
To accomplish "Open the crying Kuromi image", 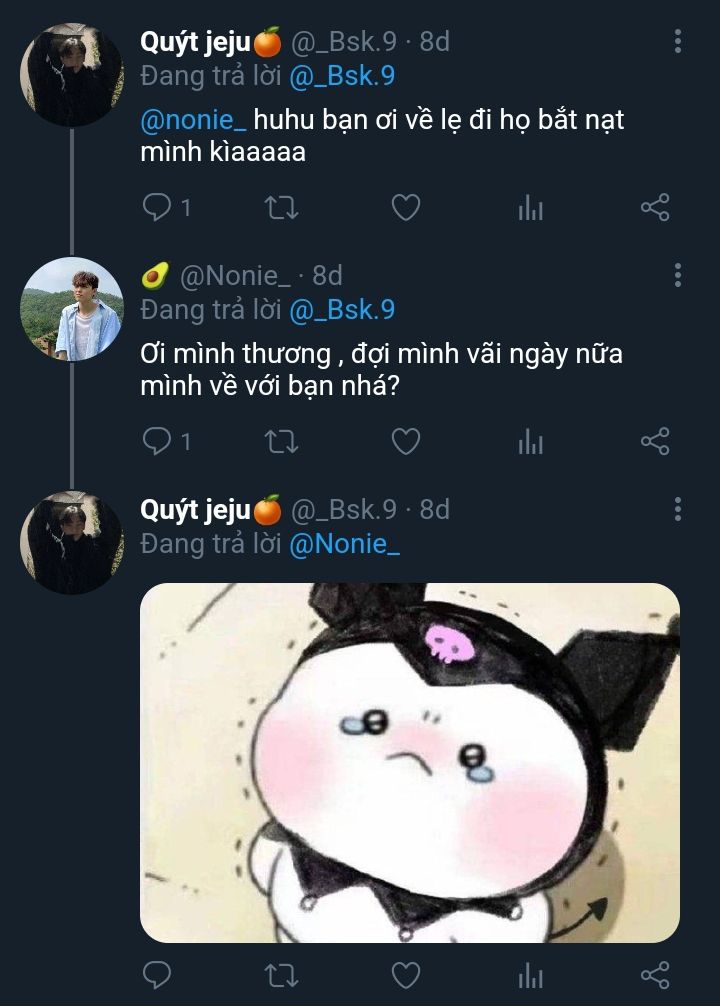I will pyautogui.click(x=409, y=762).
